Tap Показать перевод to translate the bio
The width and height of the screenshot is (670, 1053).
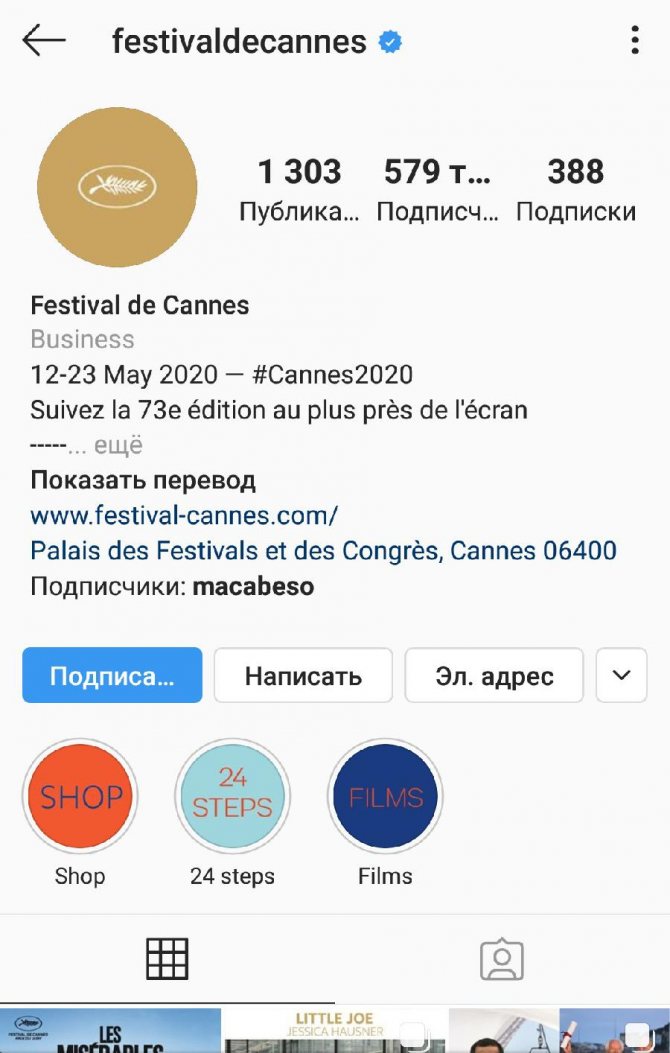[143, 480]
